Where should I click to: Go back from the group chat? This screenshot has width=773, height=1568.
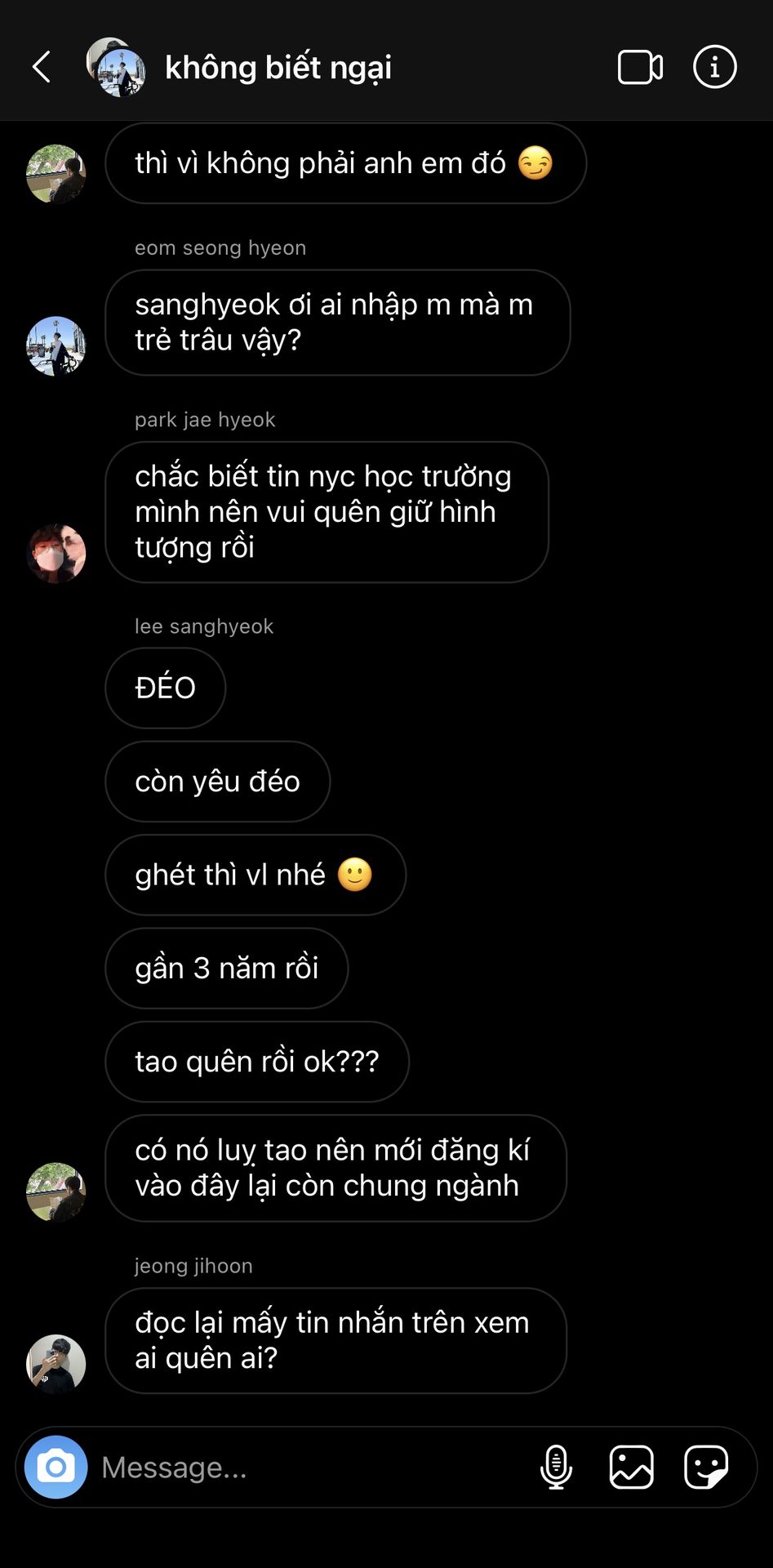42,67
